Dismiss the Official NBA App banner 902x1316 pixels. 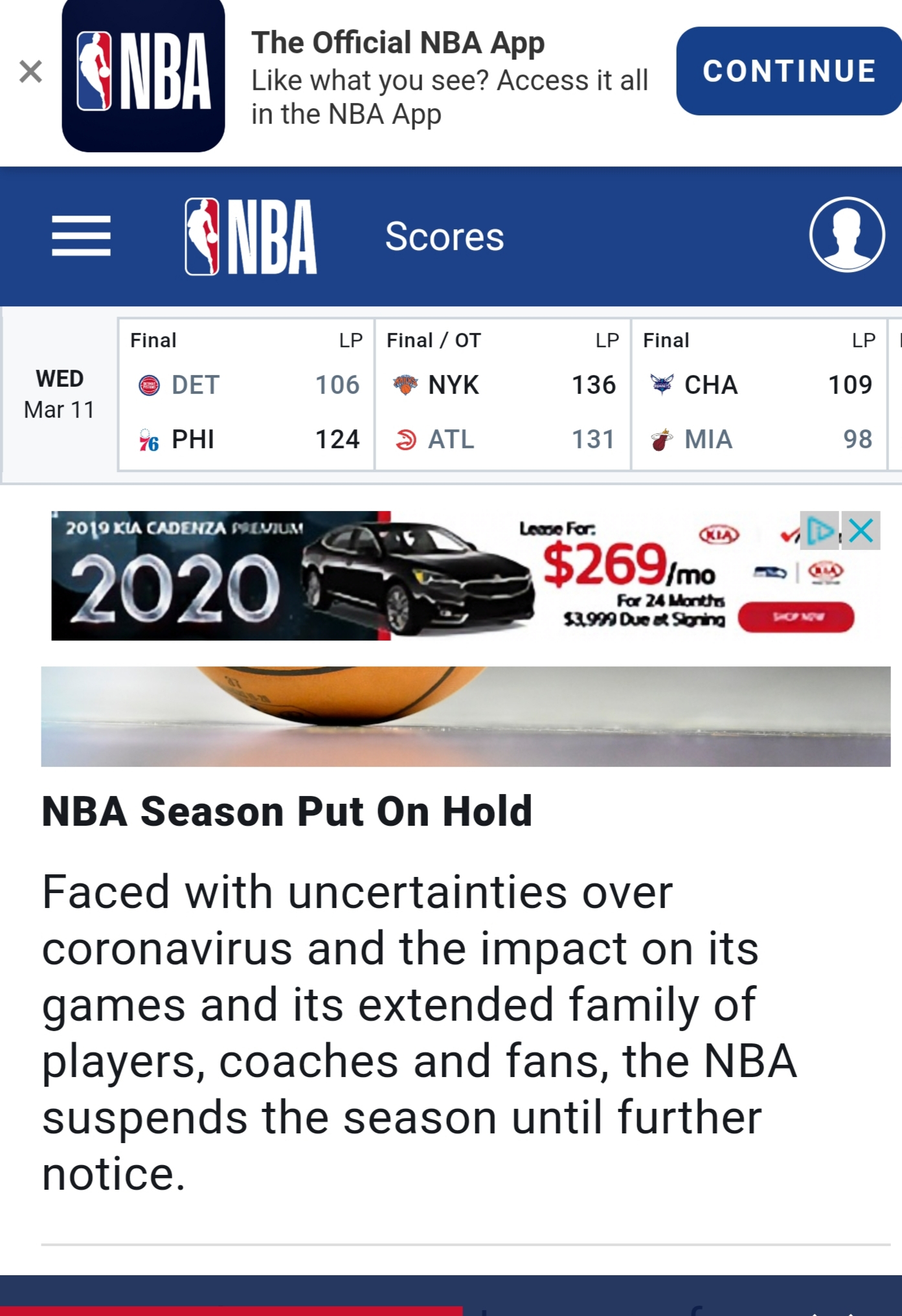point(30,71)
